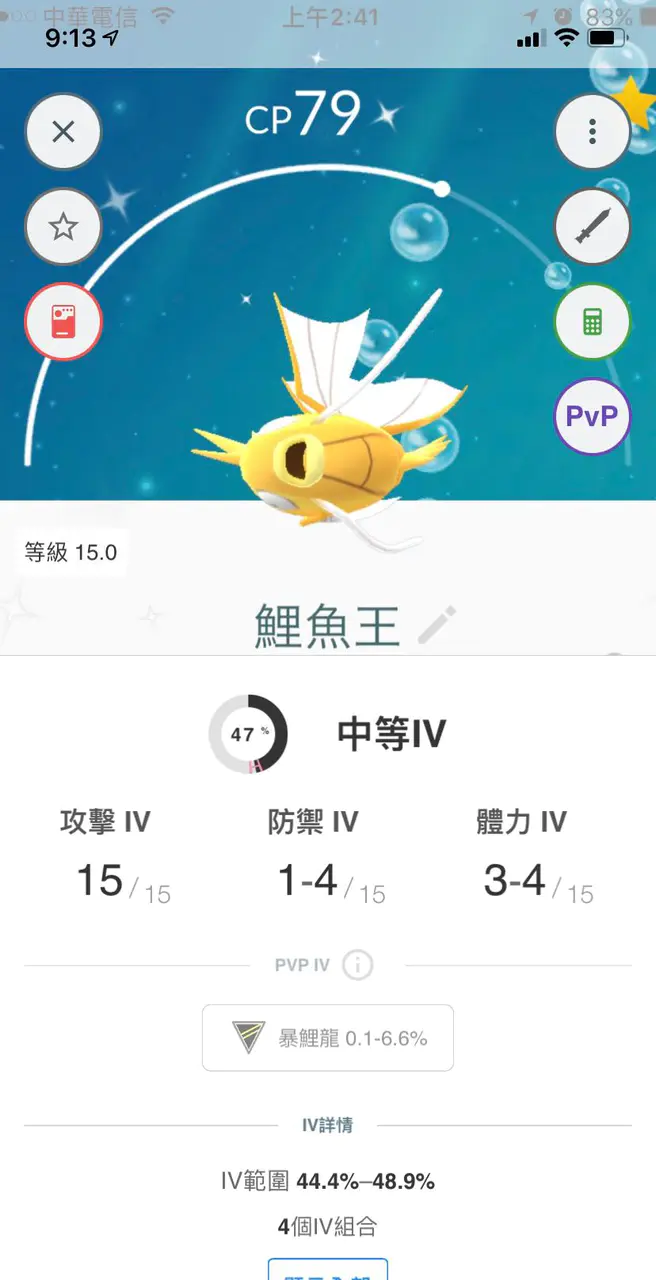This screenshot has width=656, height=1280.
Task: Open 暴鯉龍 0.1-6.6% PVP ranking
Action: click(328, 1038)
